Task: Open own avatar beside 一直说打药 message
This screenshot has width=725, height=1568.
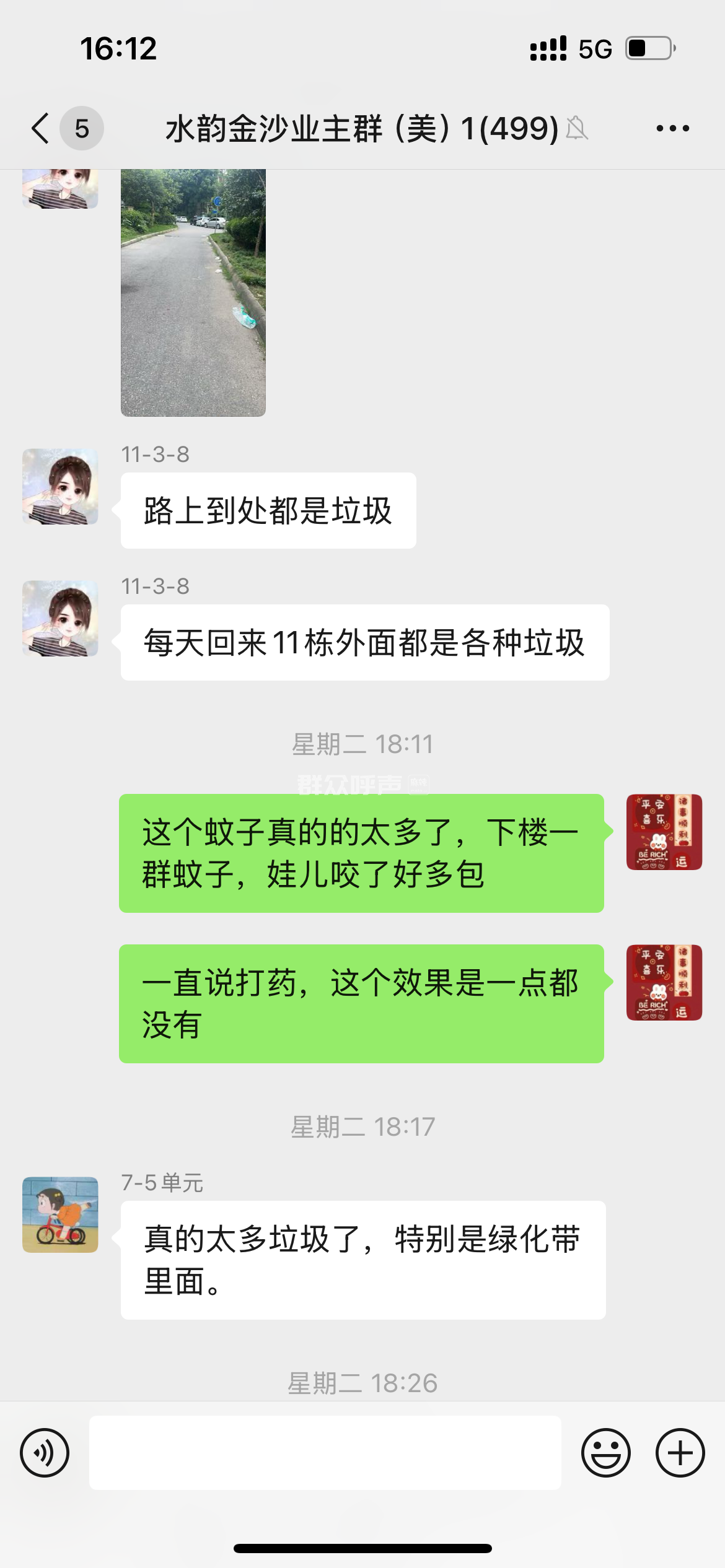Action: (x=664, y=982)
